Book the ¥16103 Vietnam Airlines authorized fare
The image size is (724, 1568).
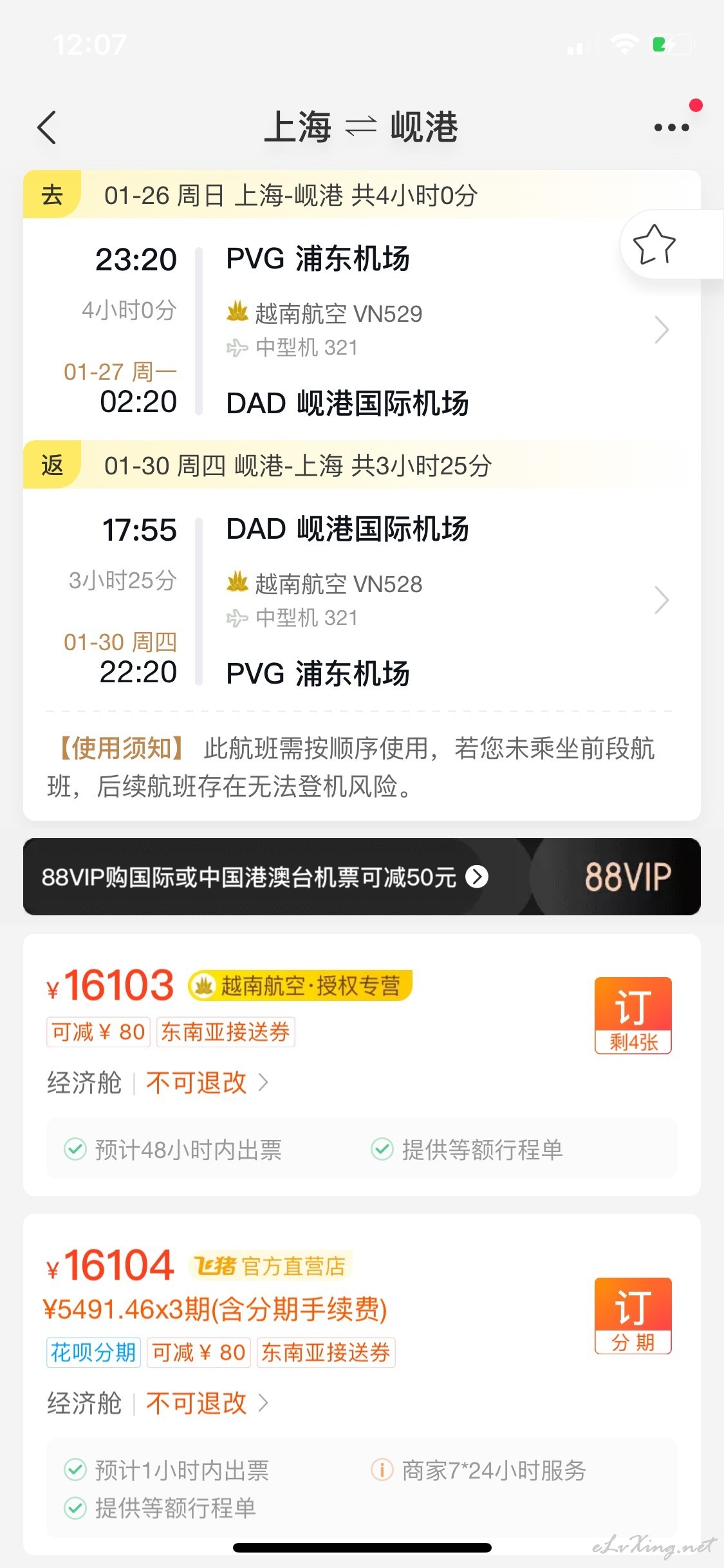(633, 1015)
